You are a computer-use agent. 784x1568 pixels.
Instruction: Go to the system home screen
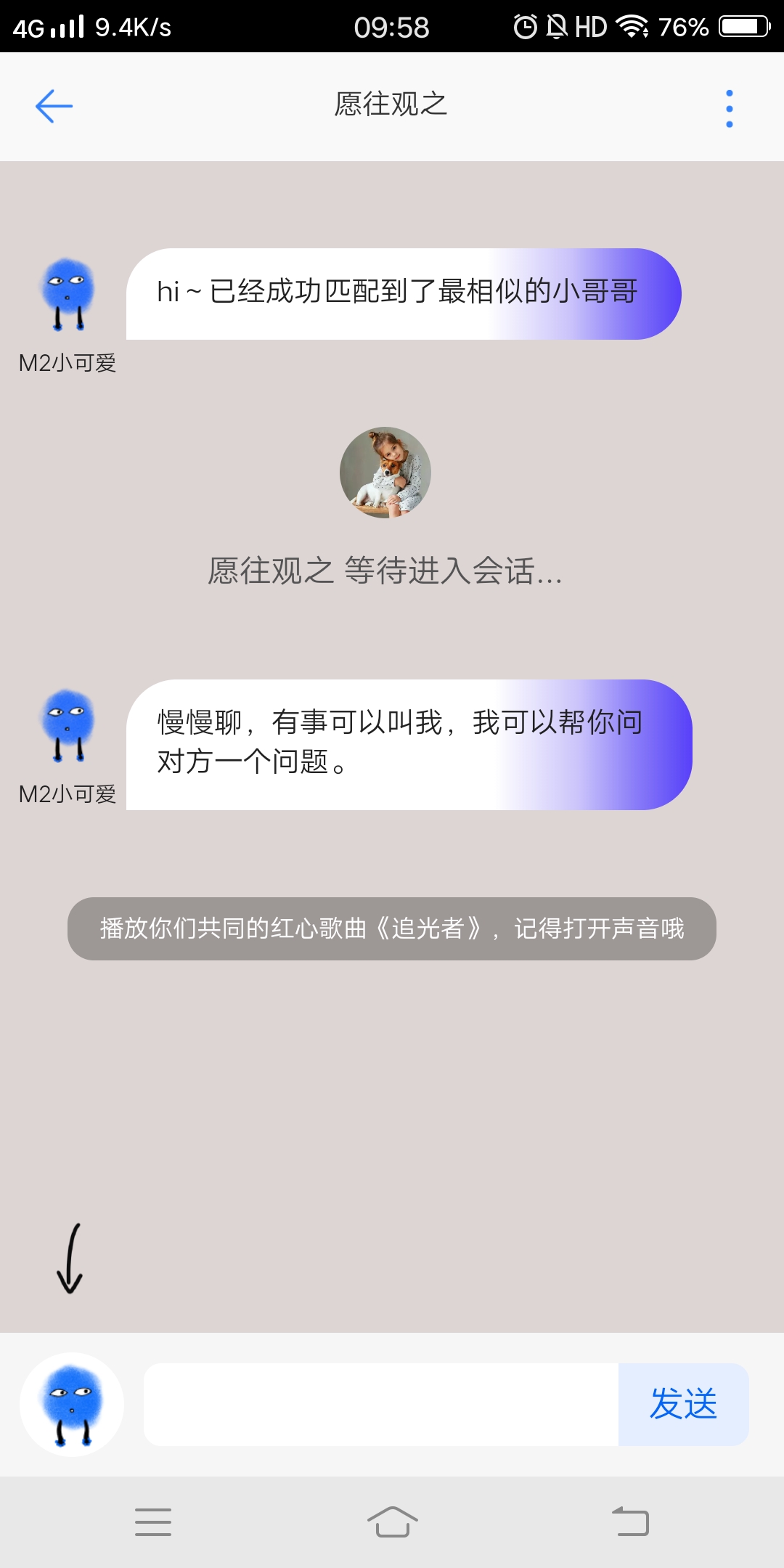pyautogui.click(x=392, y=1522)
